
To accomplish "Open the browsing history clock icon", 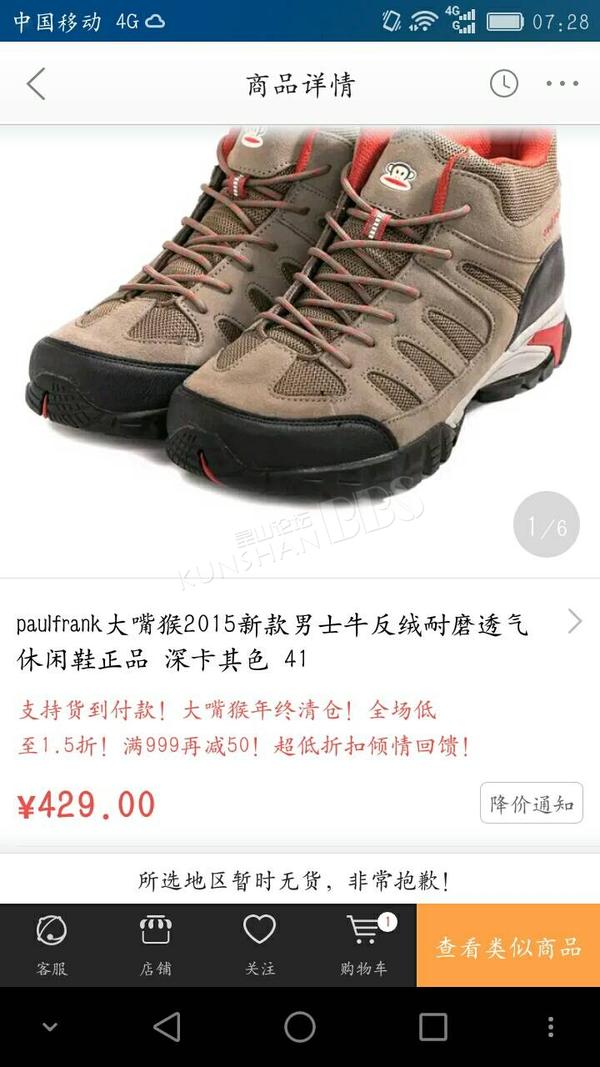I will tap(503, 83).
